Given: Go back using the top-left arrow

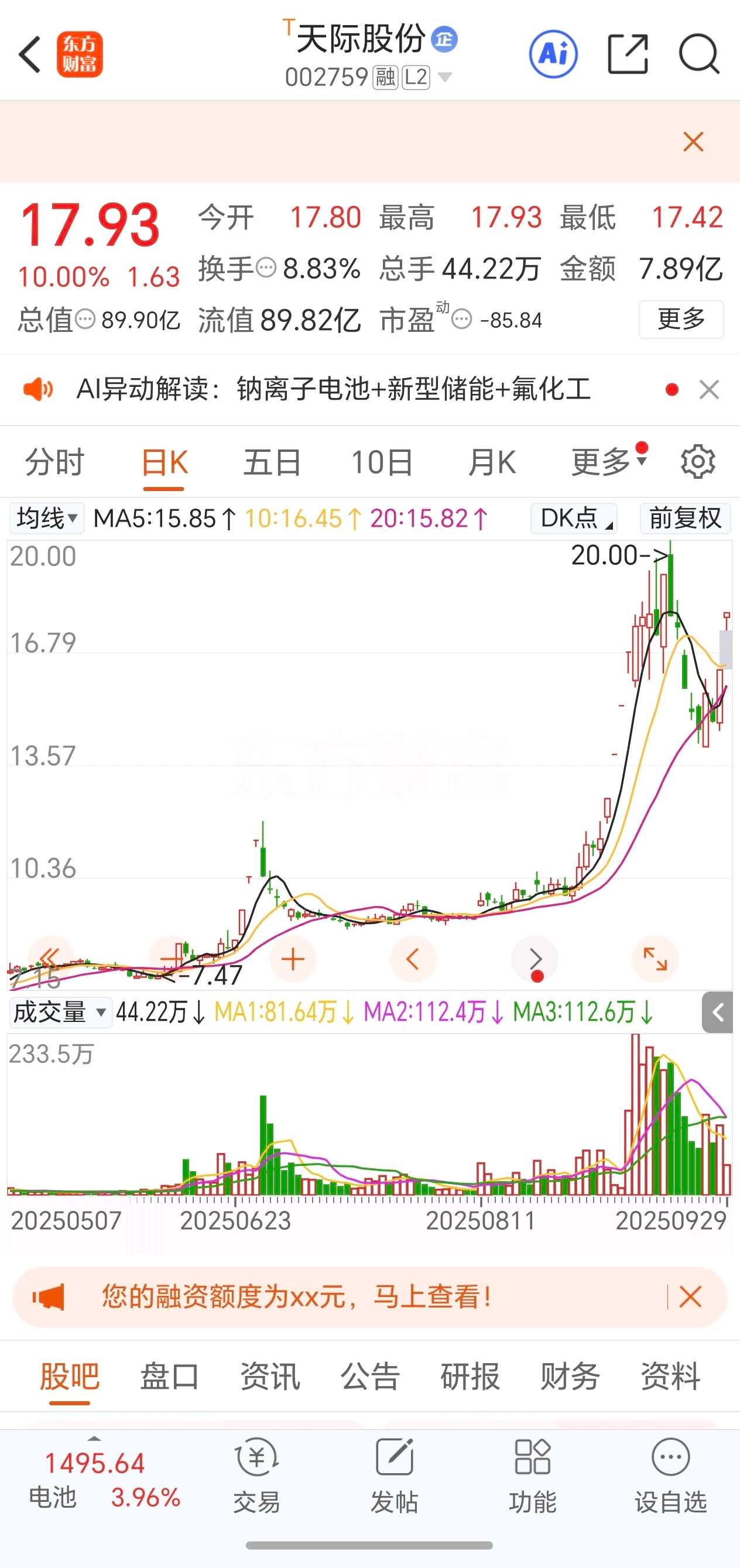Looking at the screenshot, I should pos(29,55).
